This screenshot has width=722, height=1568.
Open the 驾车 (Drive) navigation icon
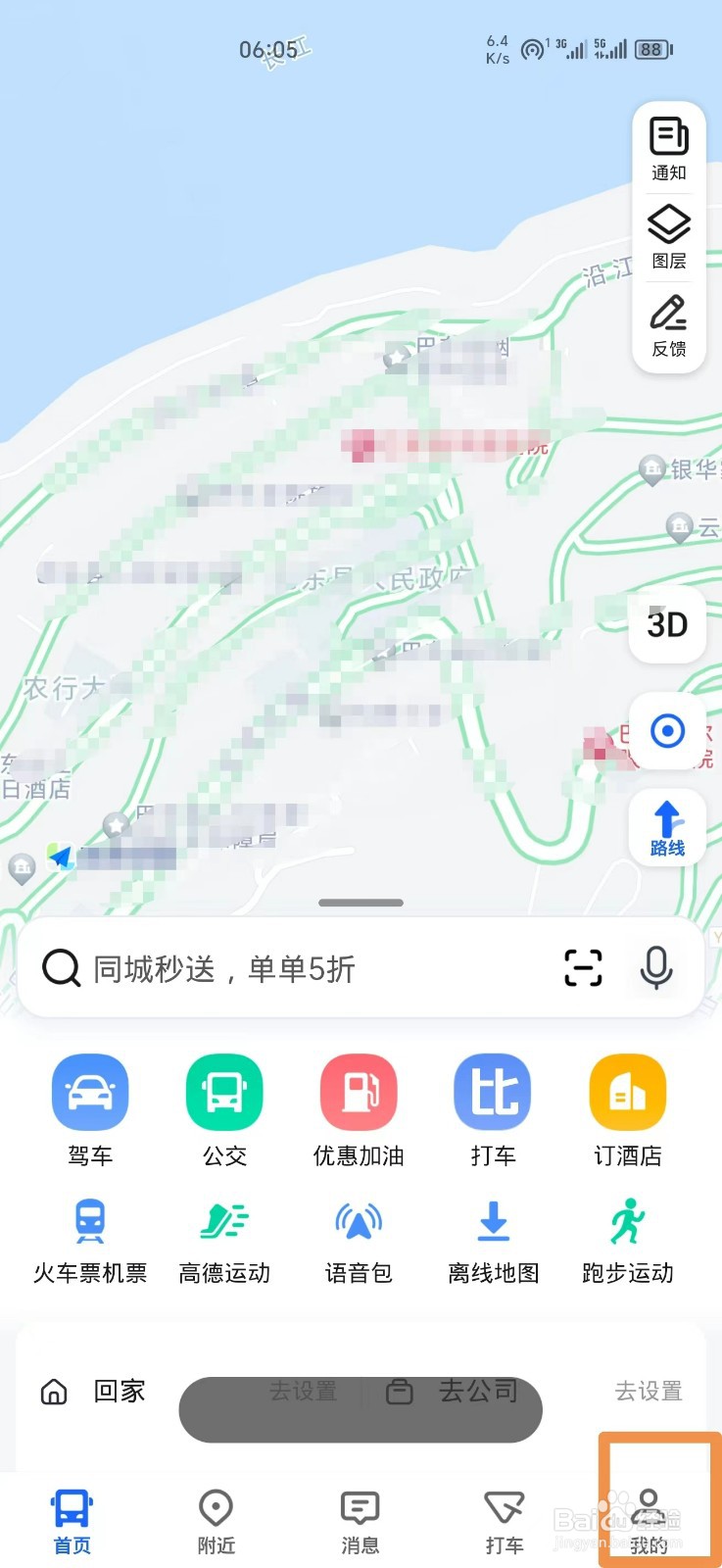coord(89,1091)
